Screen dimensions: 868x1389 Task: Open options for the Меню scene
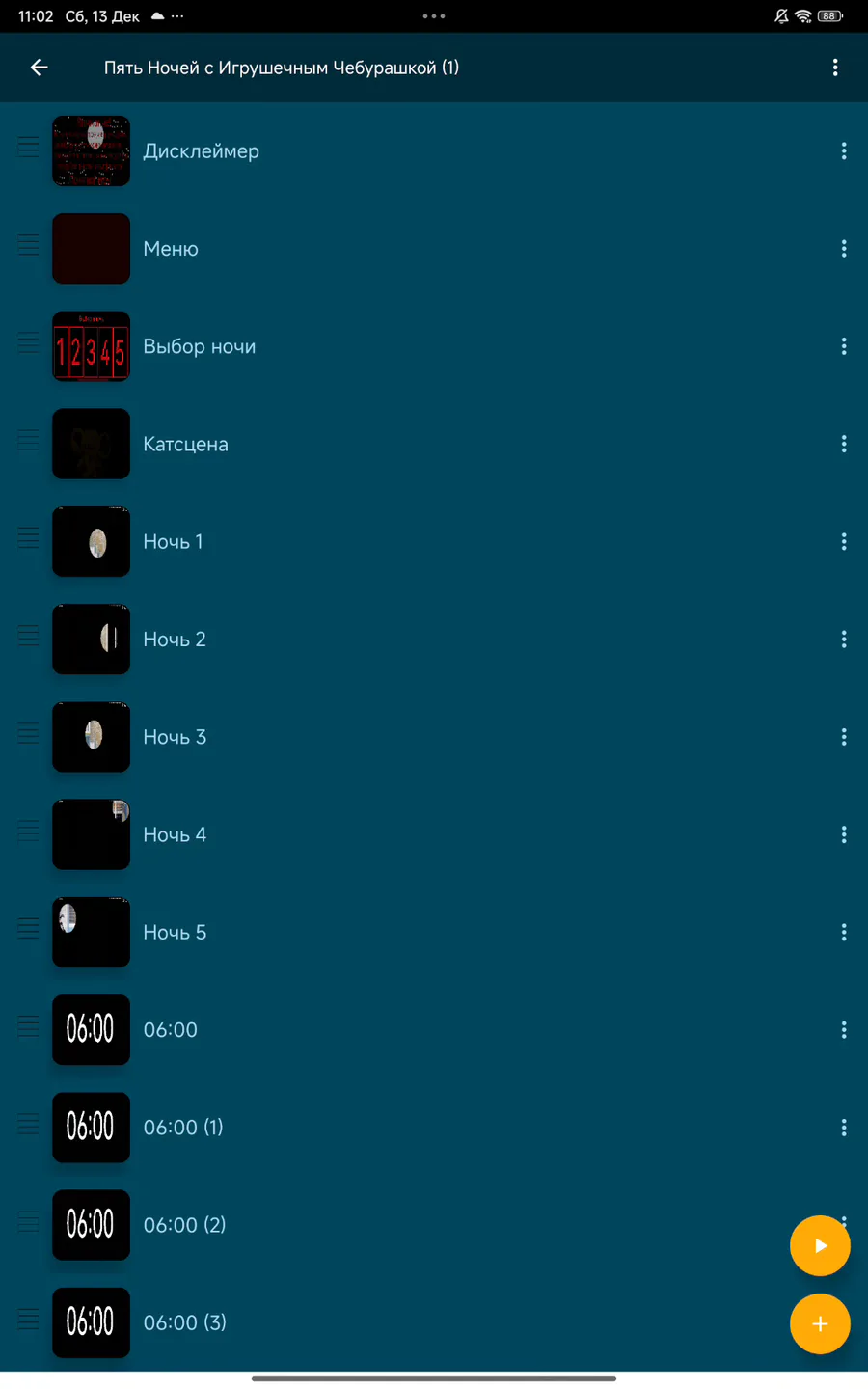point(843,249)
